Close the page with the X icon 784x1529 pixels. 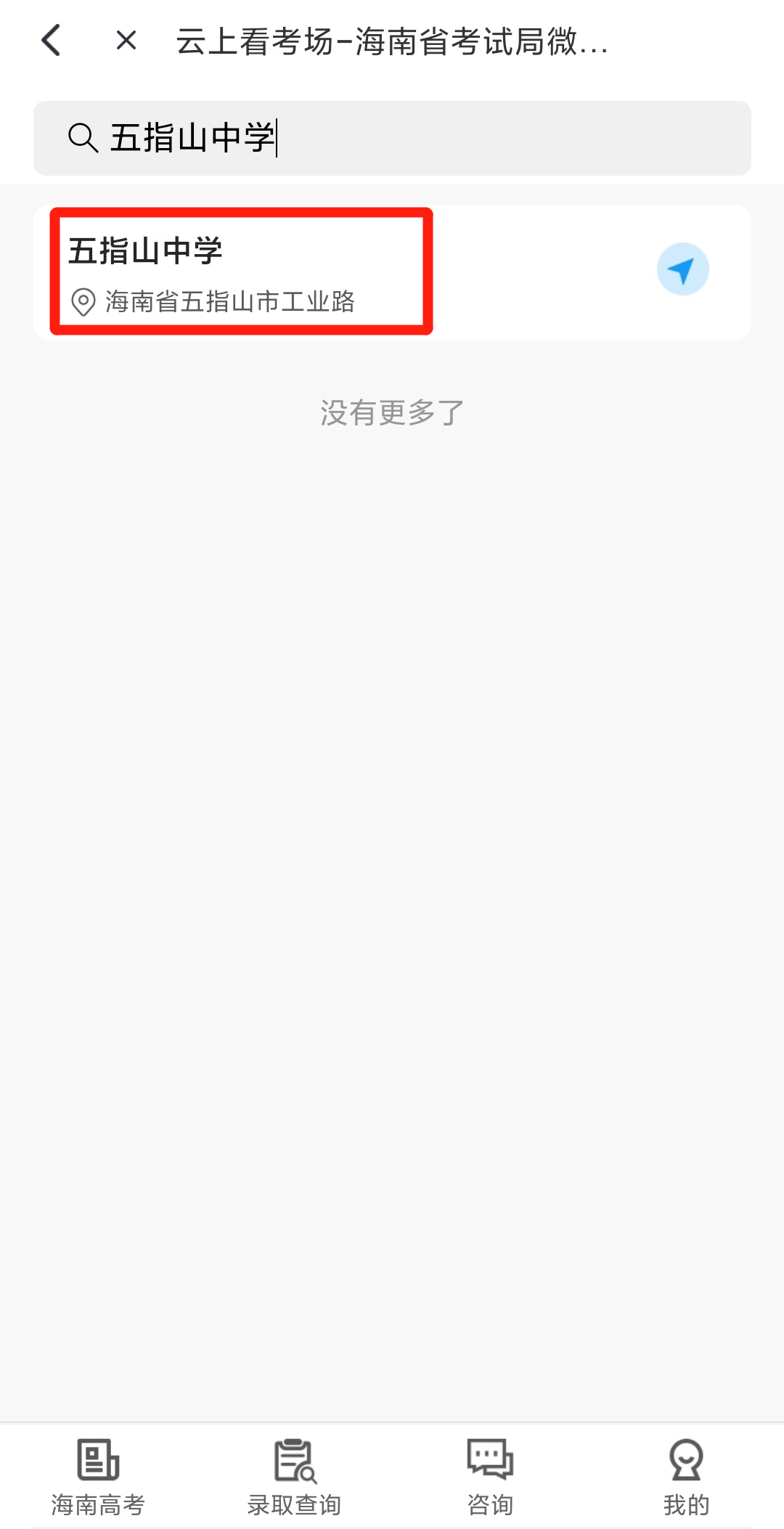[126, 41]
